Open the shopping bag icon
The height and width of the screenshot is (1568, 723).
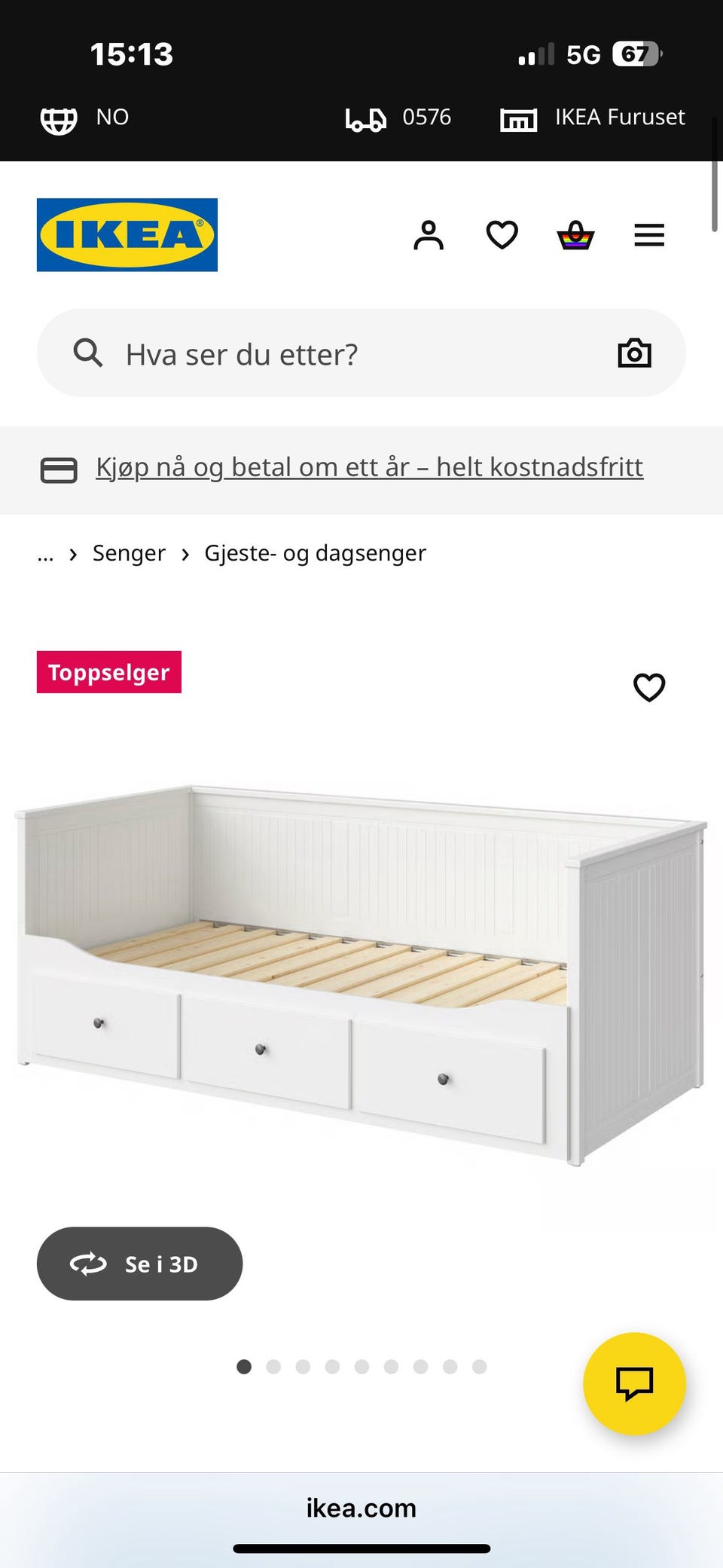point(575,235)
